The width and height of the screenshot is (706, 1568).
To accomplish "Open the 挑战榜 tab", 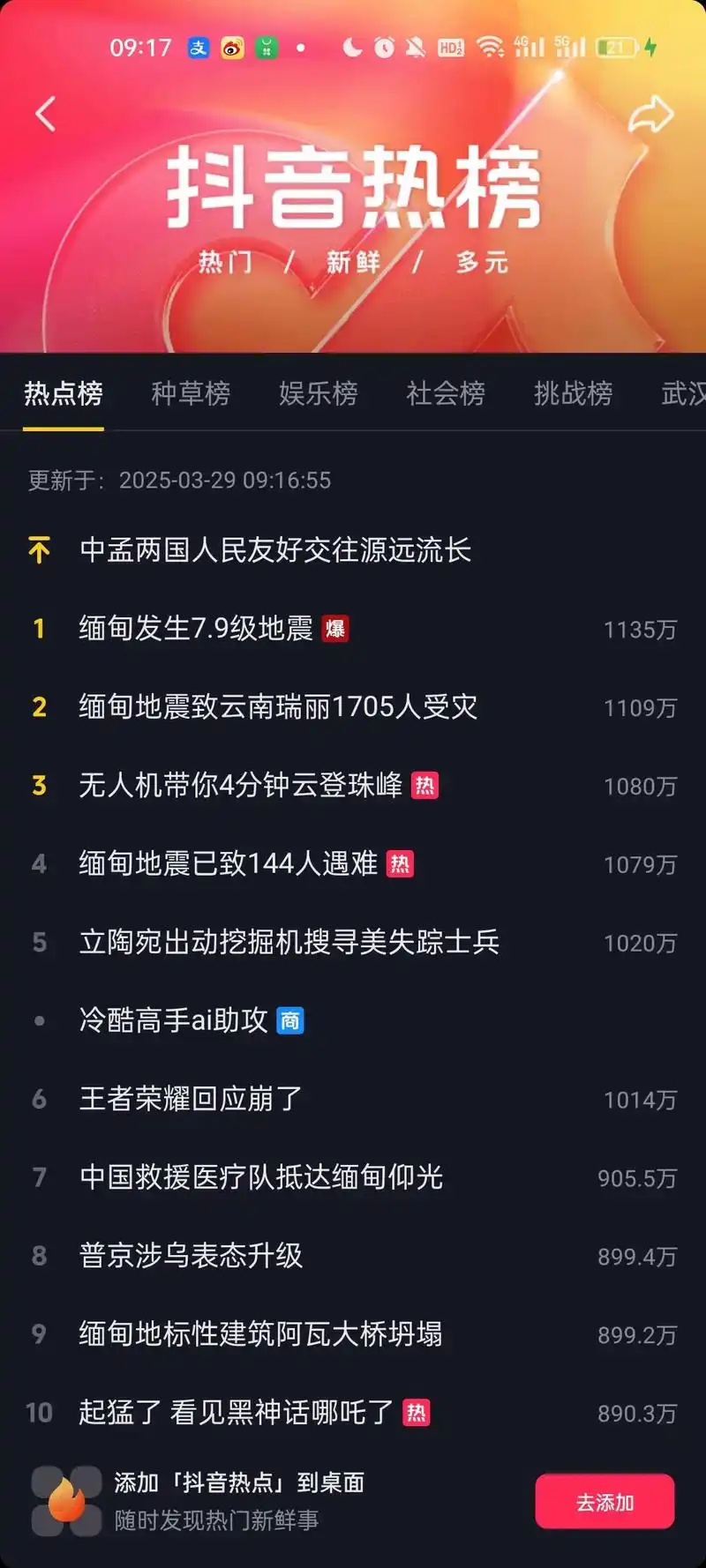I will tap(572, 394).
